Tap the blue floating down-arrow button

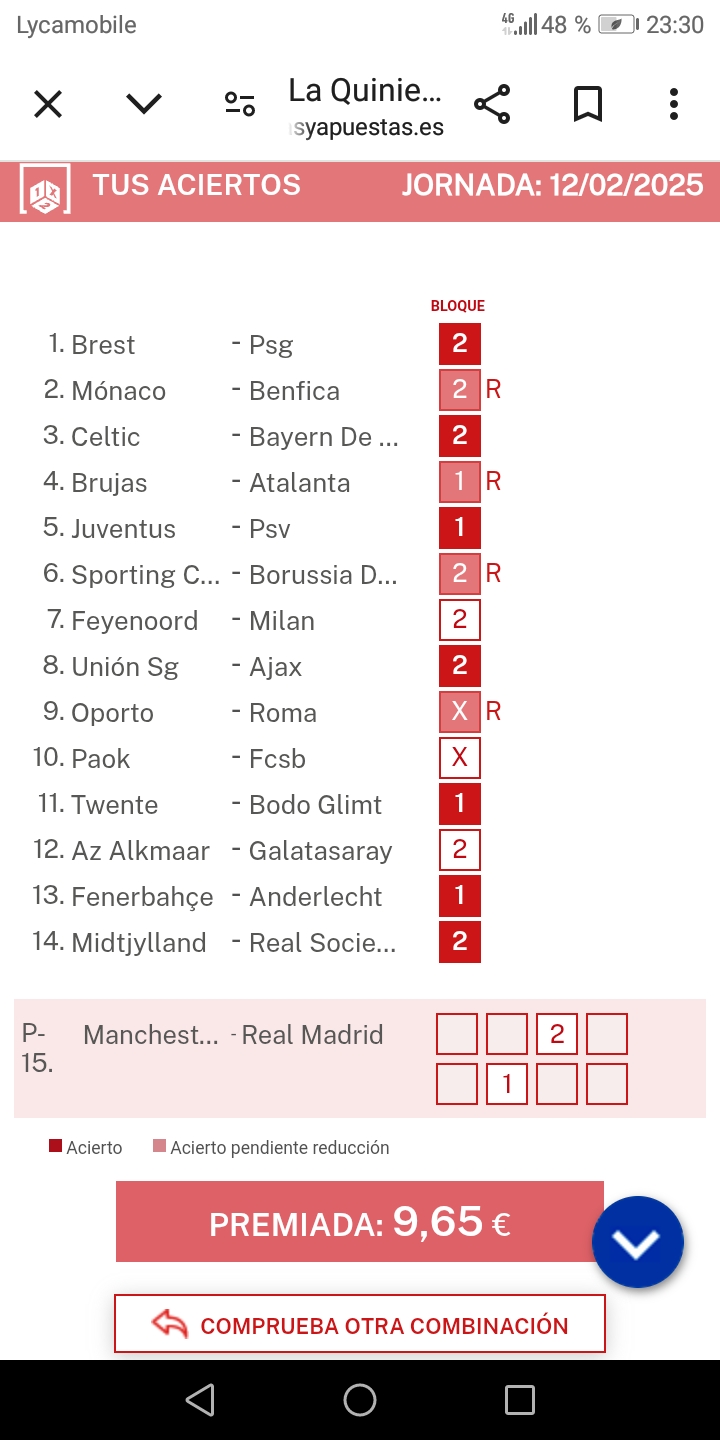(x=637, y=1242)
